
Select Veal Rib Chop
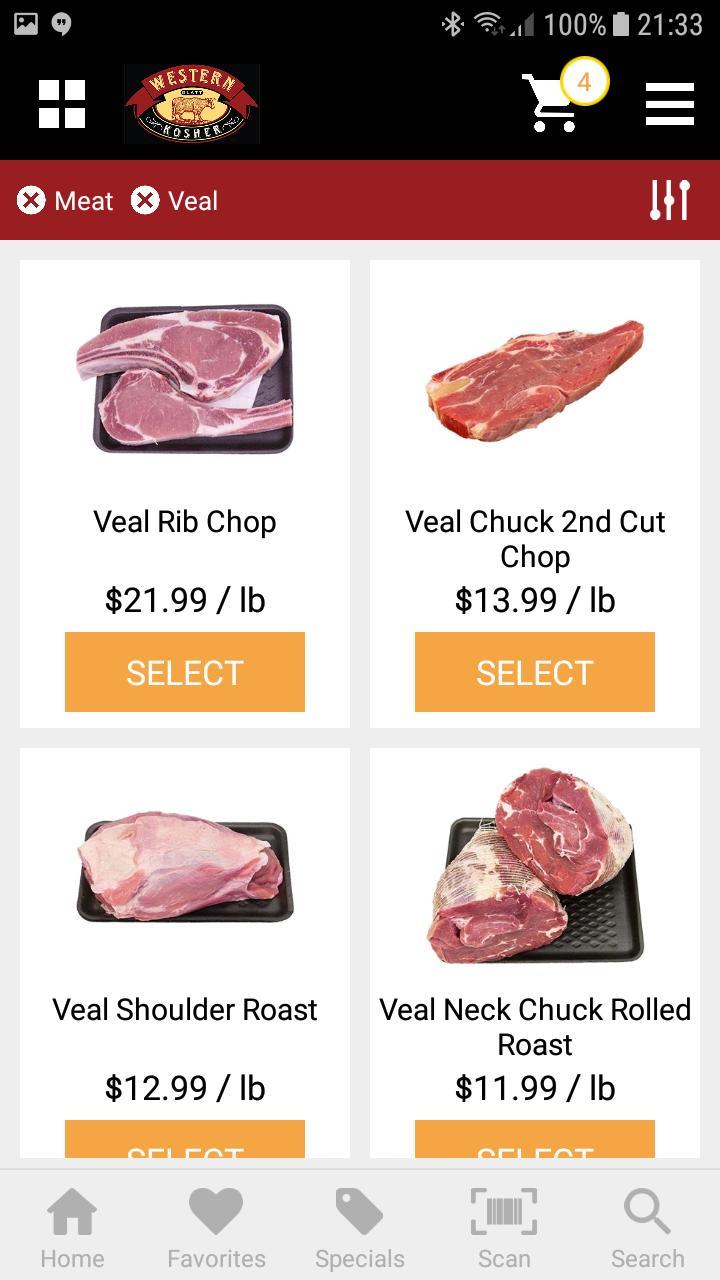[x=185, y=672]
